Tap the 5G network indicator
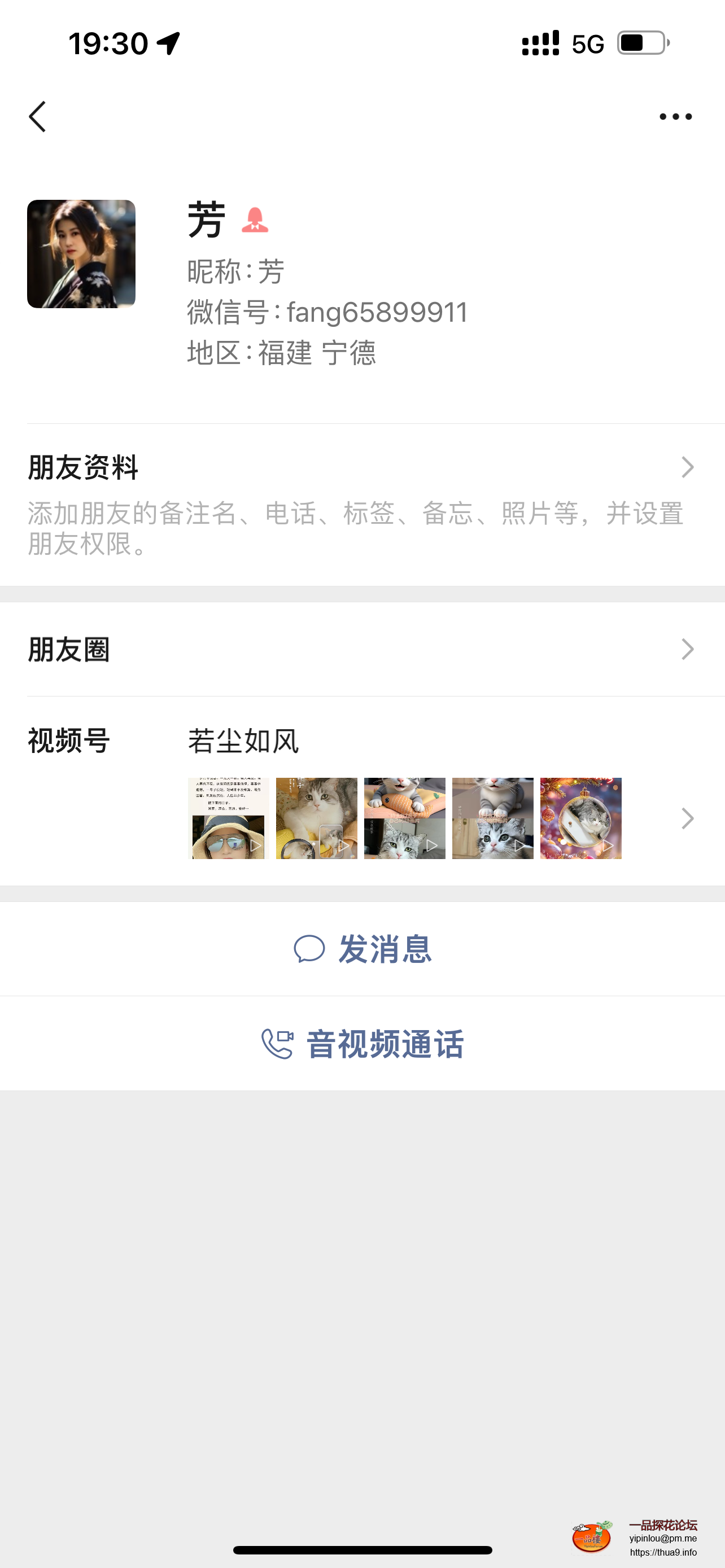Viewport: 725px width, 1568px height. 587,43
